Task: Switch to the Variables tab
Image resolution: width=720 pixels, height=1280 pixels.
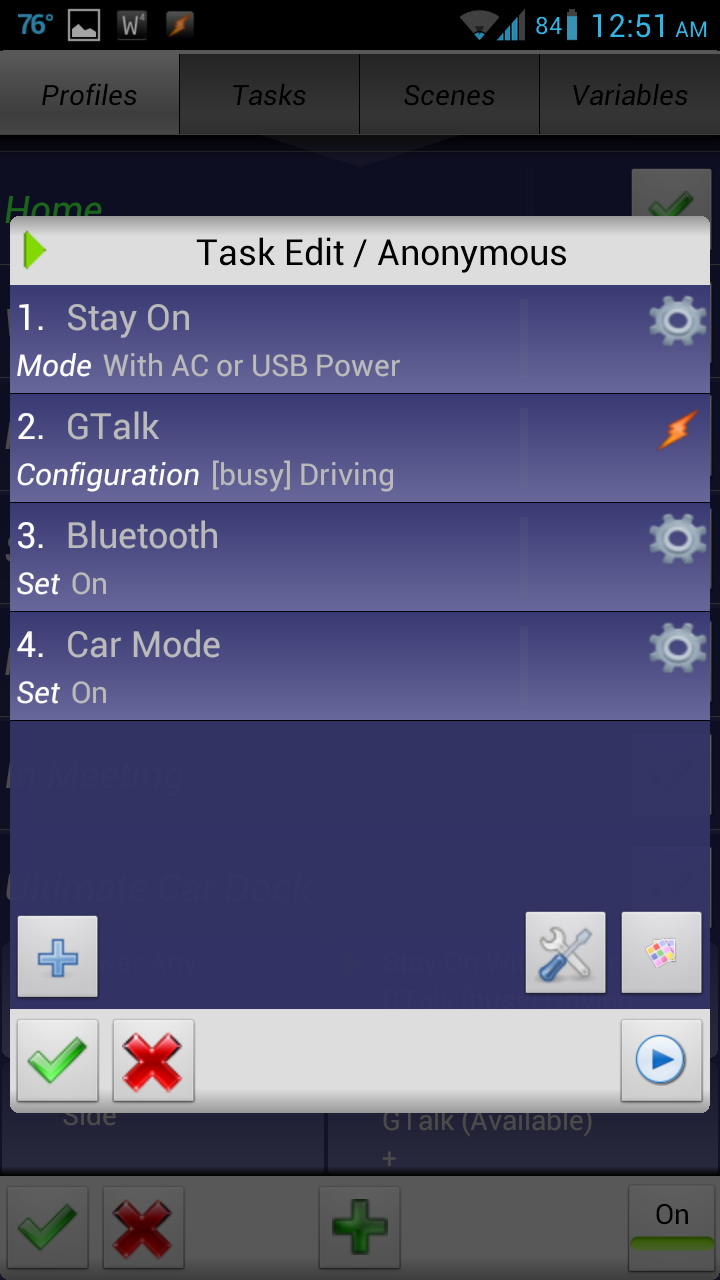Action: (x=630, y=95)
